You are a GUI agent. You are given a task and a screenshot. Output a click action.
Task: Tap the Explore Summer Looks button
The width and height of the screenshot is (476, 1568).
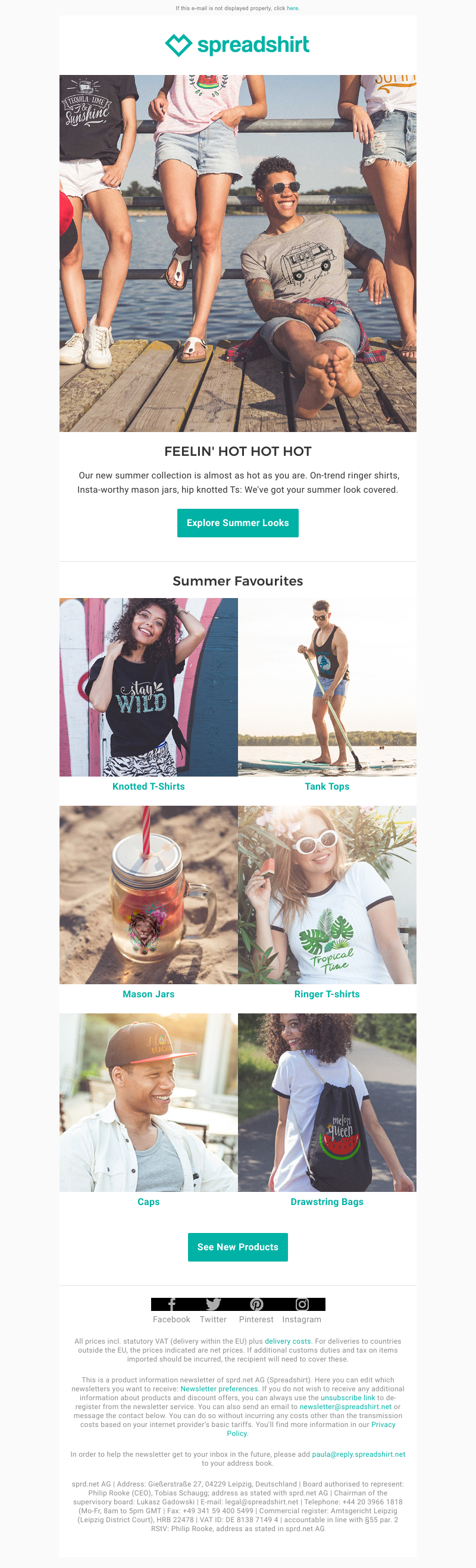coord(237,522)
